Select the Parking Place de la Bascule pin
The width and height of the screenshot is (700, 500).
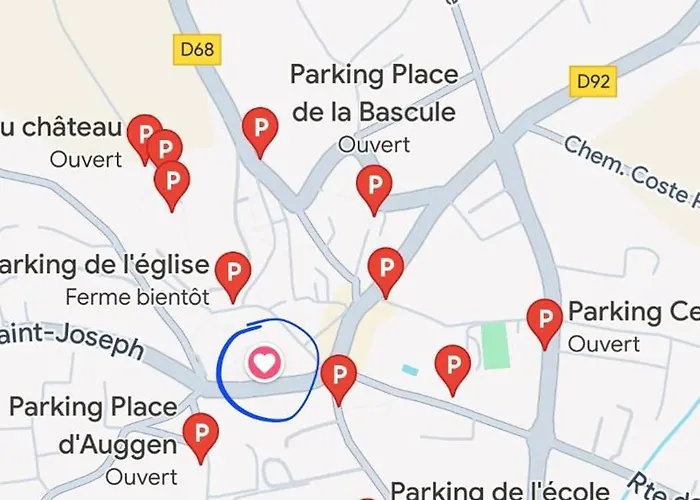[374, 185]
